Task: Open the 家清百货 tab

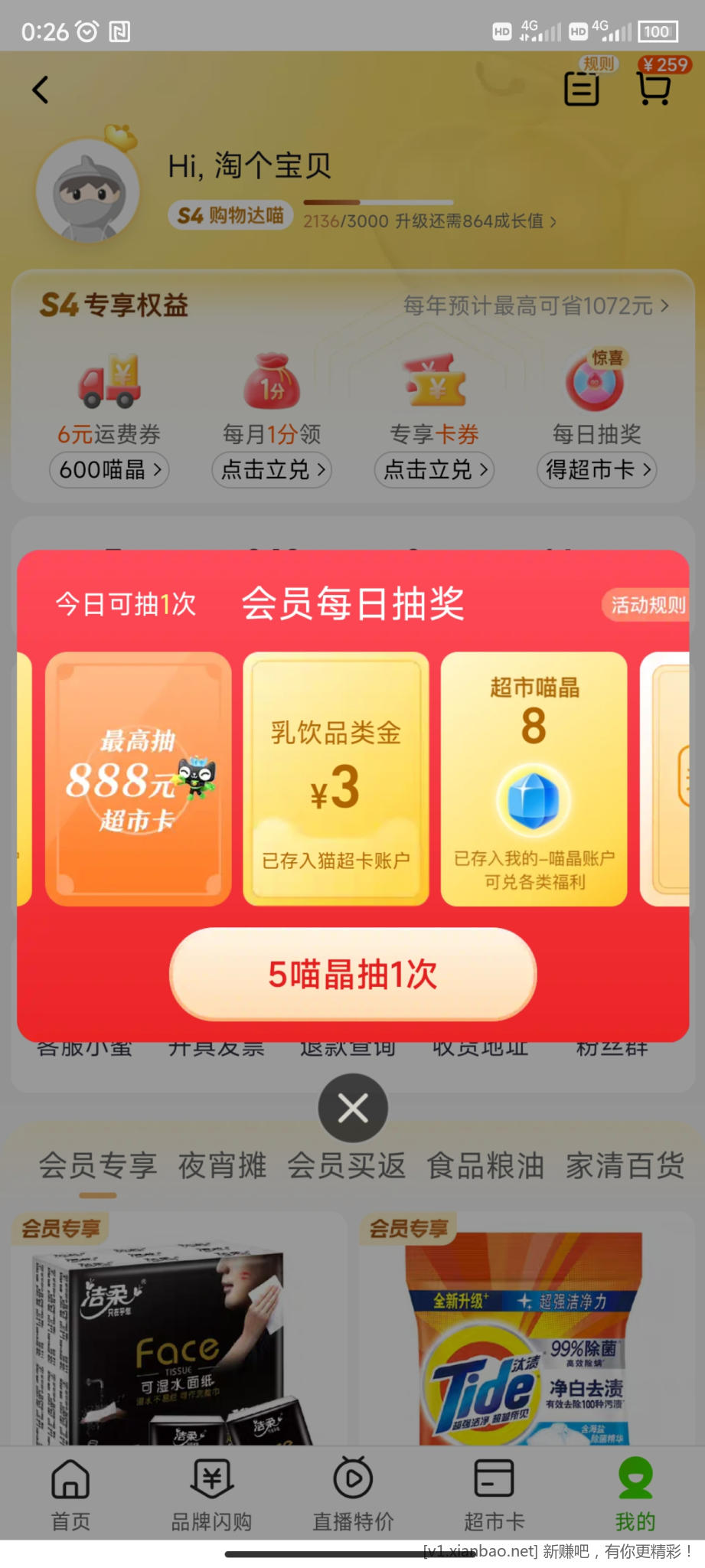Action: point(625,1166)
